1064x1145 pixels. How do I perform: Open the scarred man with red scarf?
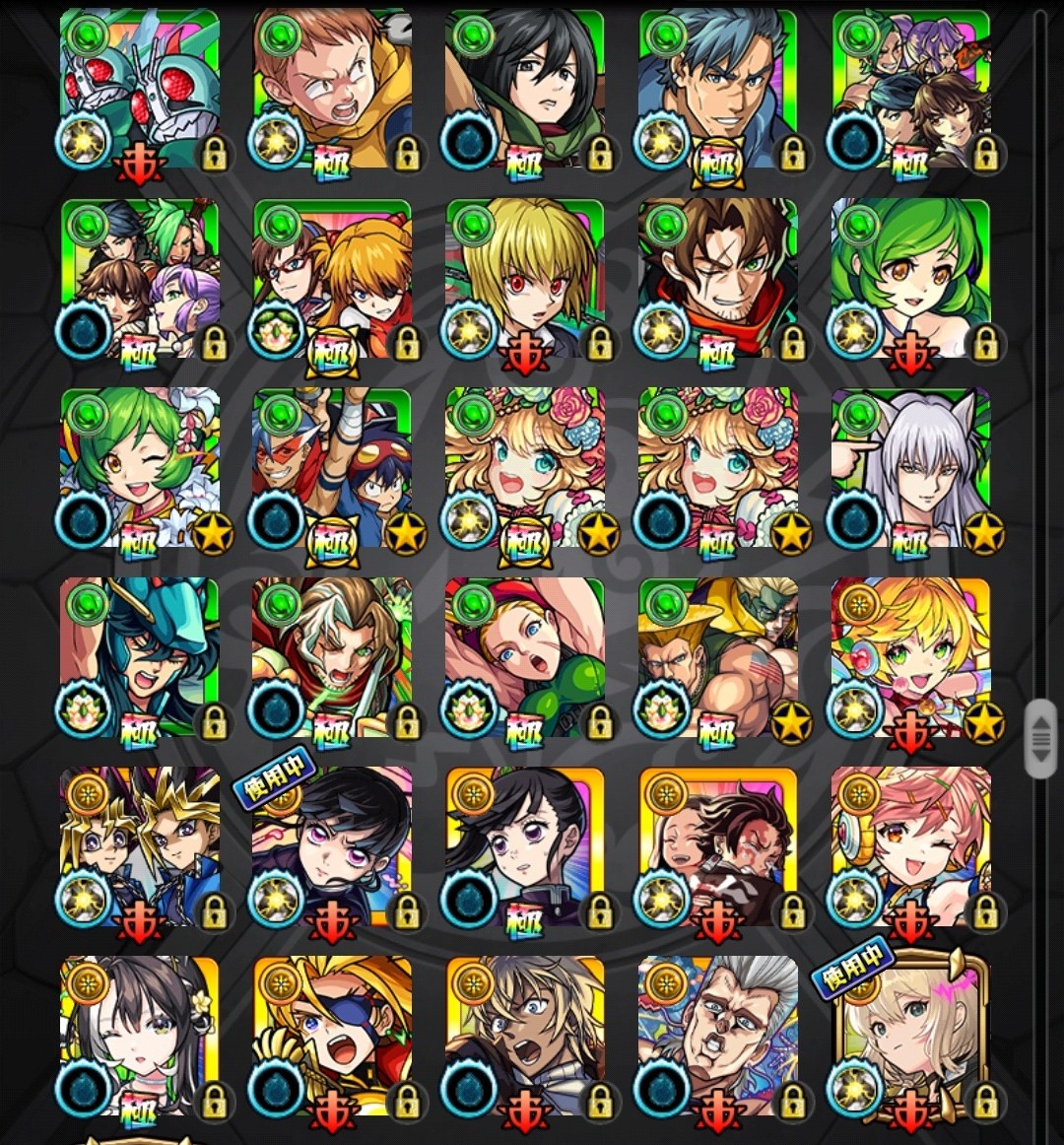click(718, 279)
